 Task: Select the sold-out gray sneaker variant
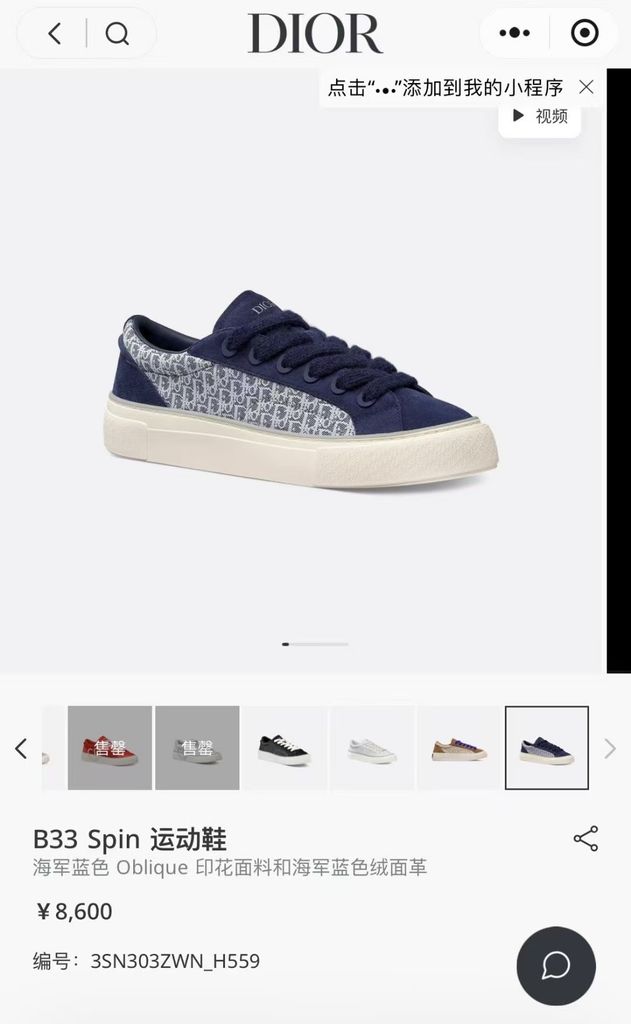tap(197, 748)
